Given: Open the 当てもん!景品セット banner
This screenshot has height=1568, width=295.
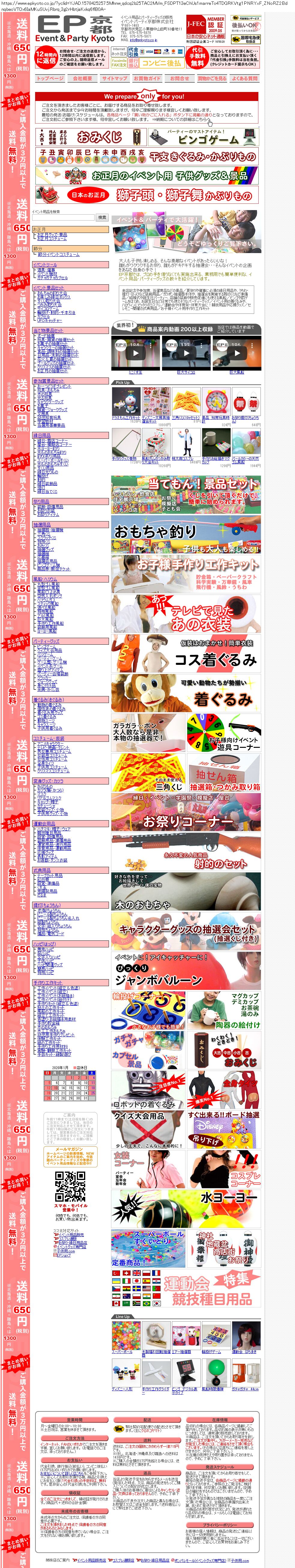Looking at the screenshot, I should click(186, 494).
